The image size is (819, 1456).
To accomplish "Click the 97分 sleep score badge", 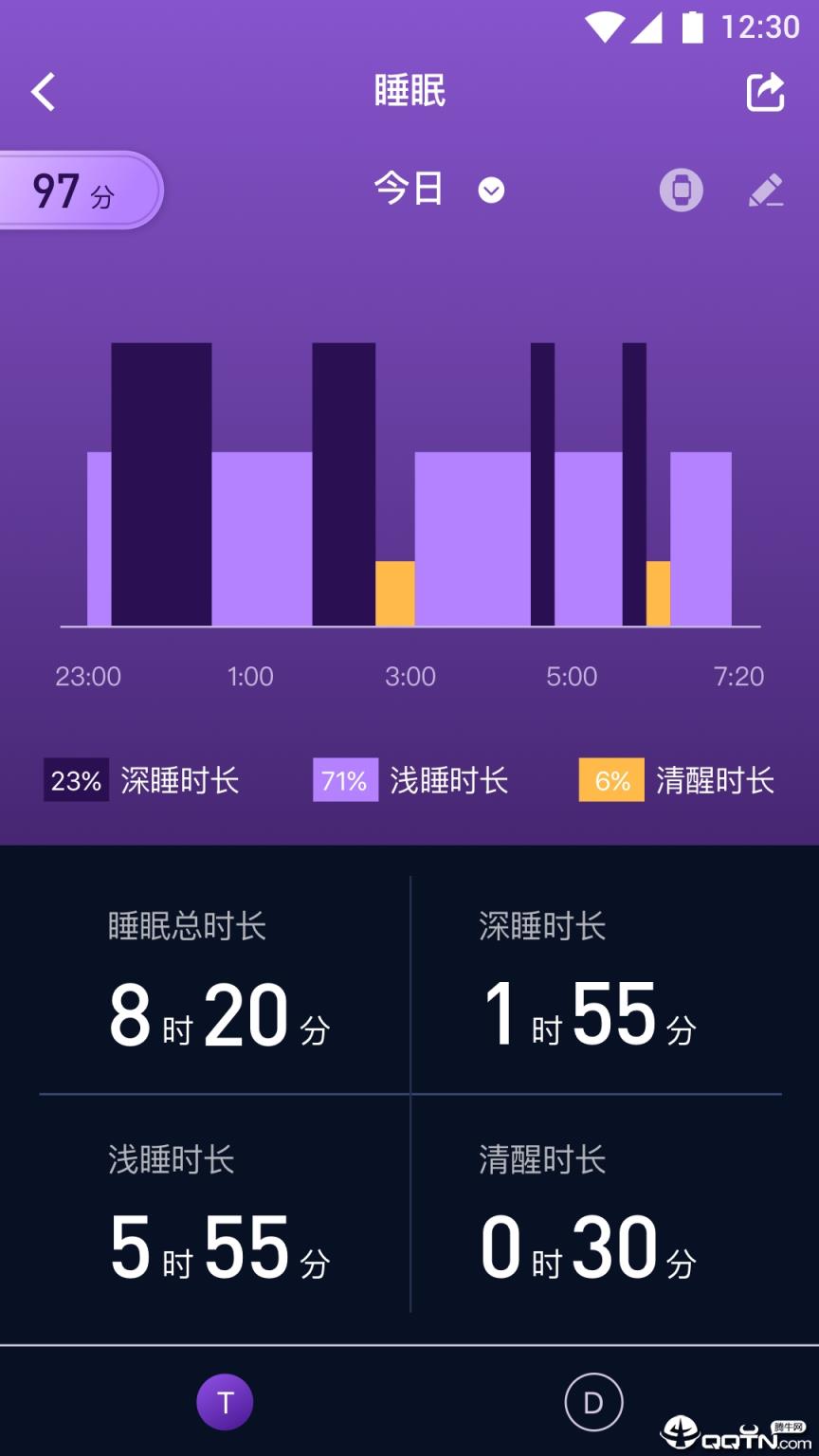I will coord(71,190).
